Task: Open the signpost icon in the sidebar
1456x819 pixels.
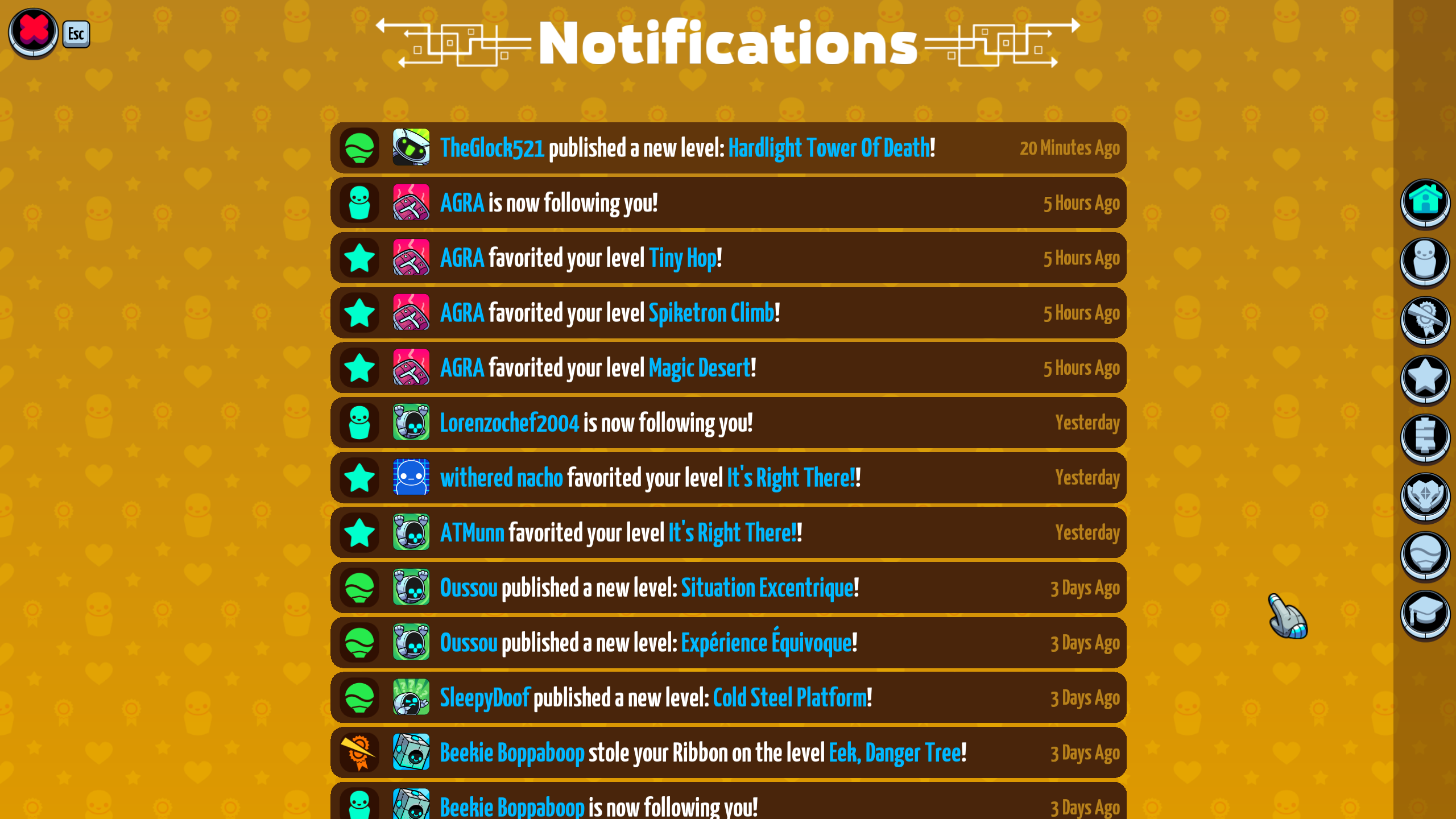Action: point(1425,437)
